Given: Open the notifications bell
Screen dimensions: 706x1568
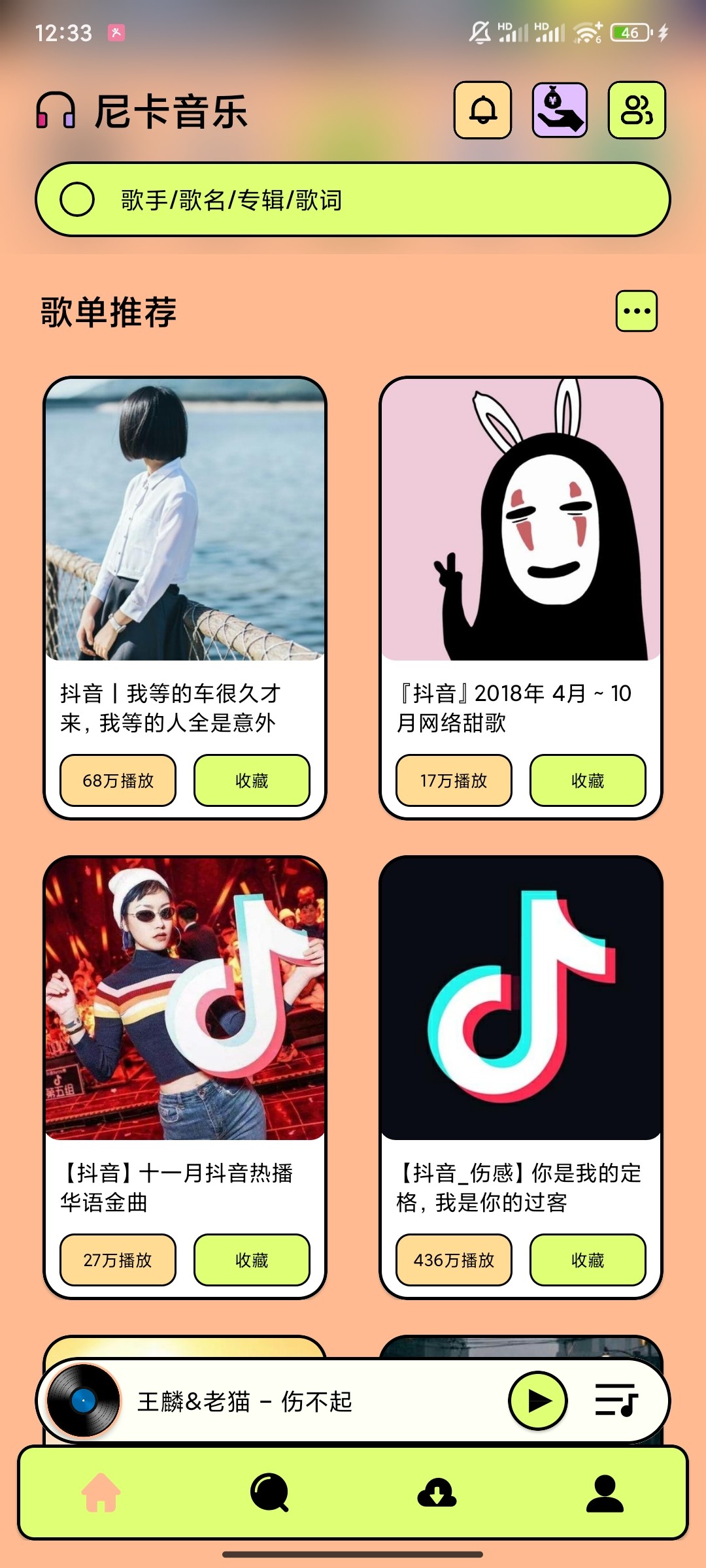Looking at the screenshot, I should coord(482,110).
